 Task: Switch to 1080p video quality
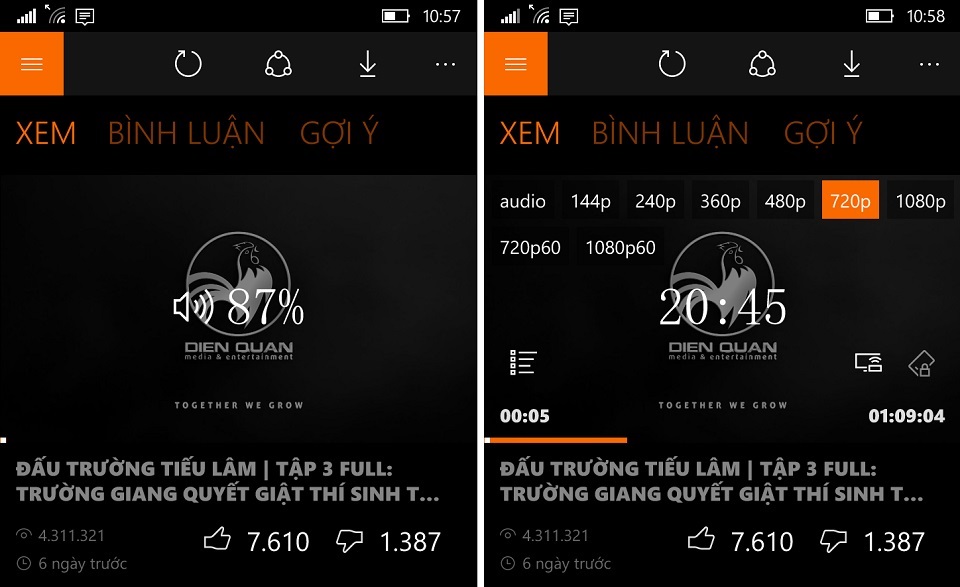920,201
